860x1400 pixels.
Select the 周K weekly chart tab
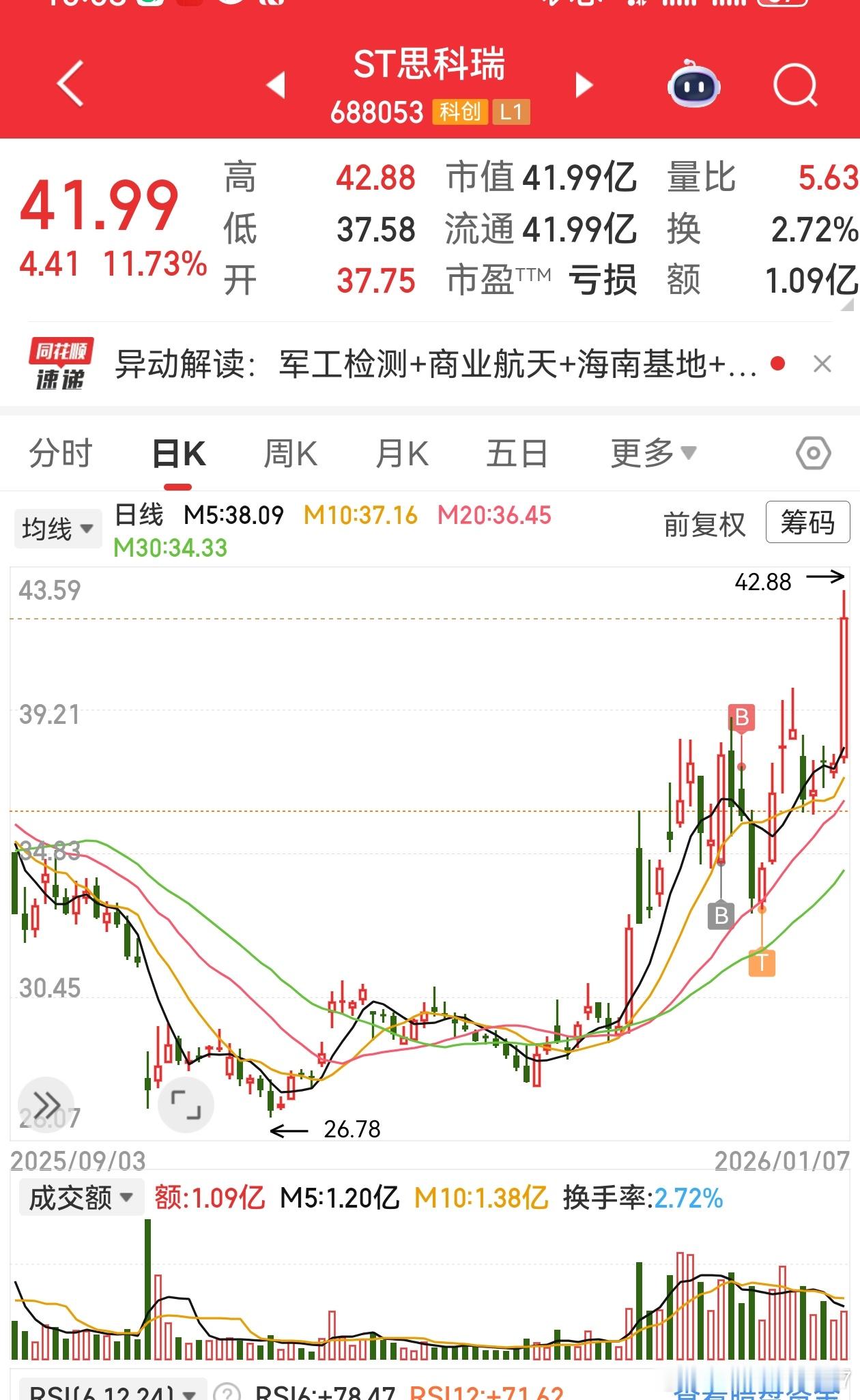(289, 452)
